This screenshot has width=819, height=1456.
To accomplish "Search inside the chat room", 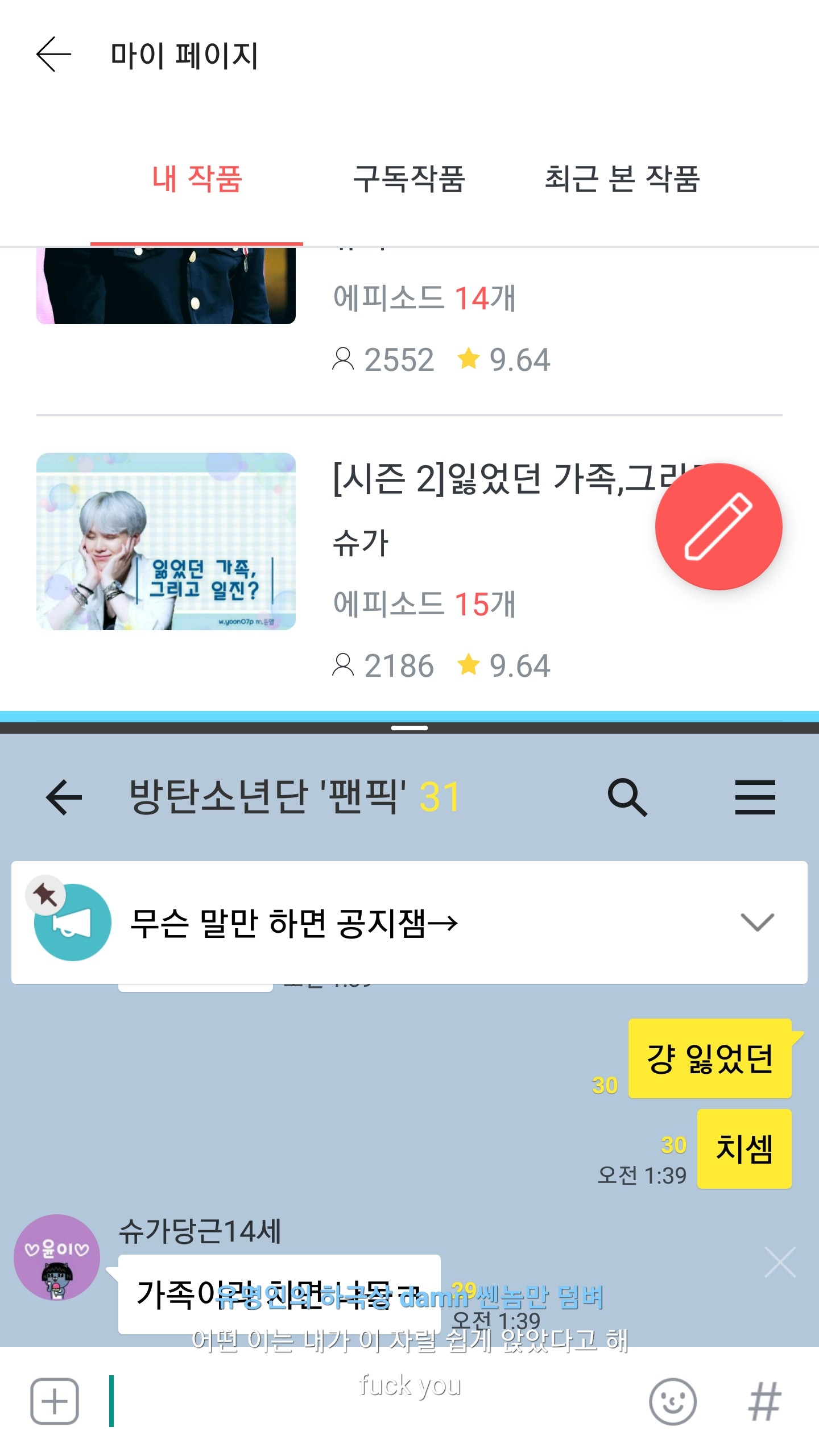I will click(627, 797).
